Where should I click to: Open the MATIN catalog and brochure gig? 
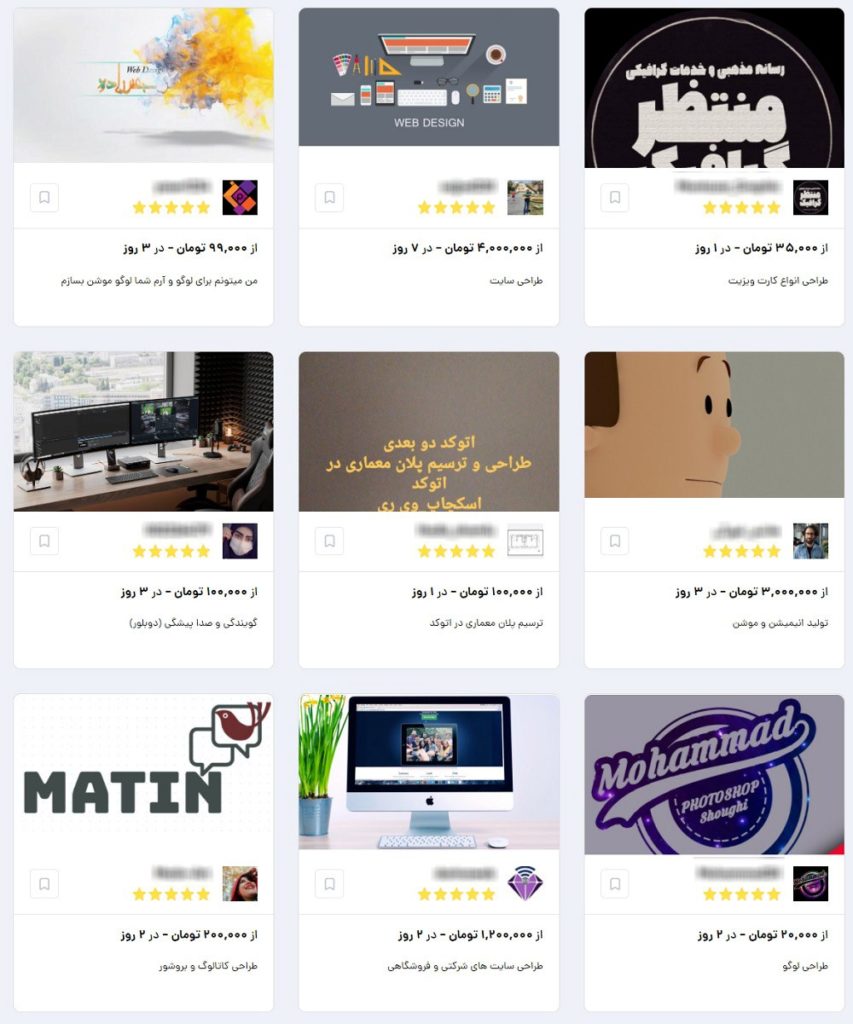143,774
